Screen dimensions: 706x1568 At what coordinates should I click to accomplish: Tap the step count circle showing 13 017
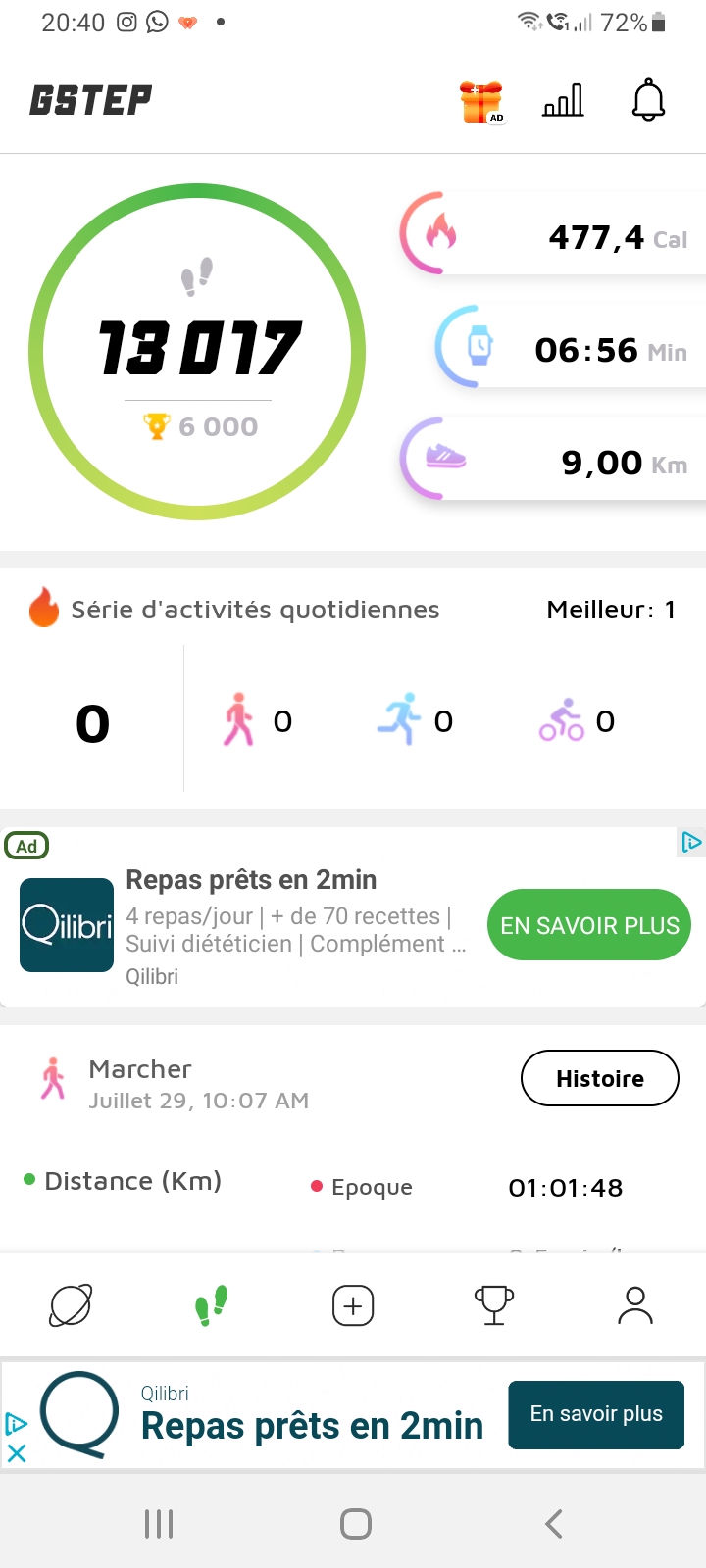(x=197, y=352)
